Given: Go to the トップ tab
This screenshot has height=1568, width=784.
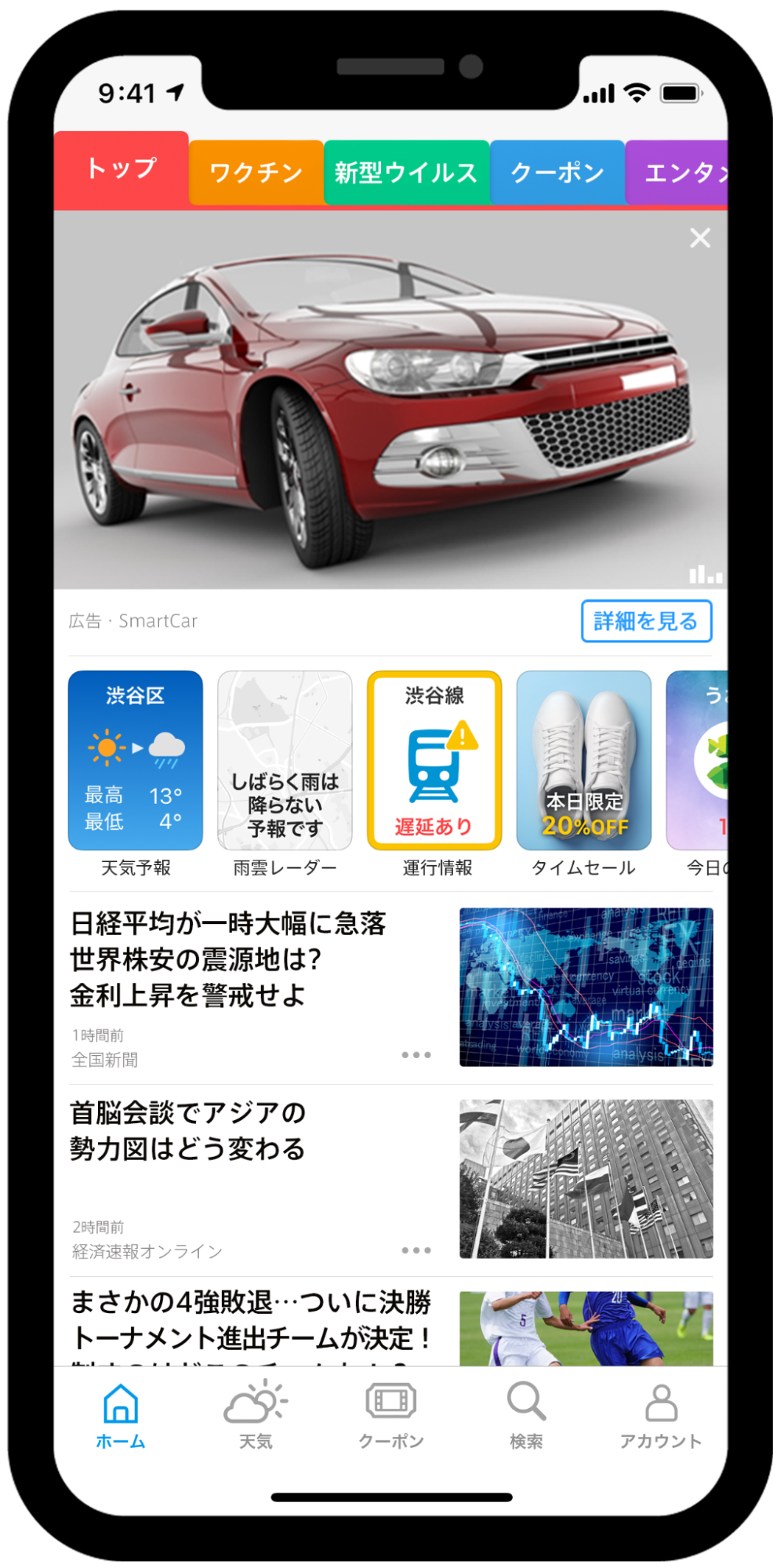Looking at the screenshot, I should (122, 169).
